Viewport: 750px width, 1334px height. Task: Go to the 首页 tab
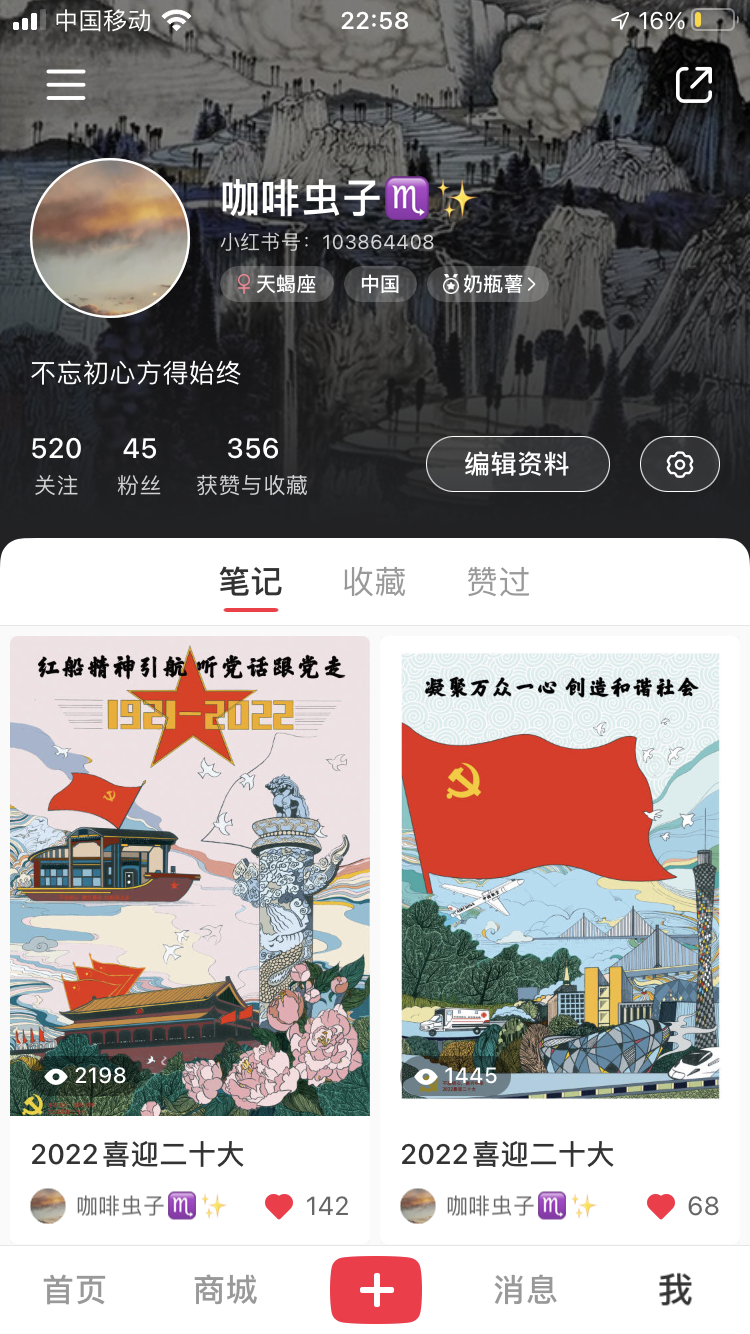74,1290
